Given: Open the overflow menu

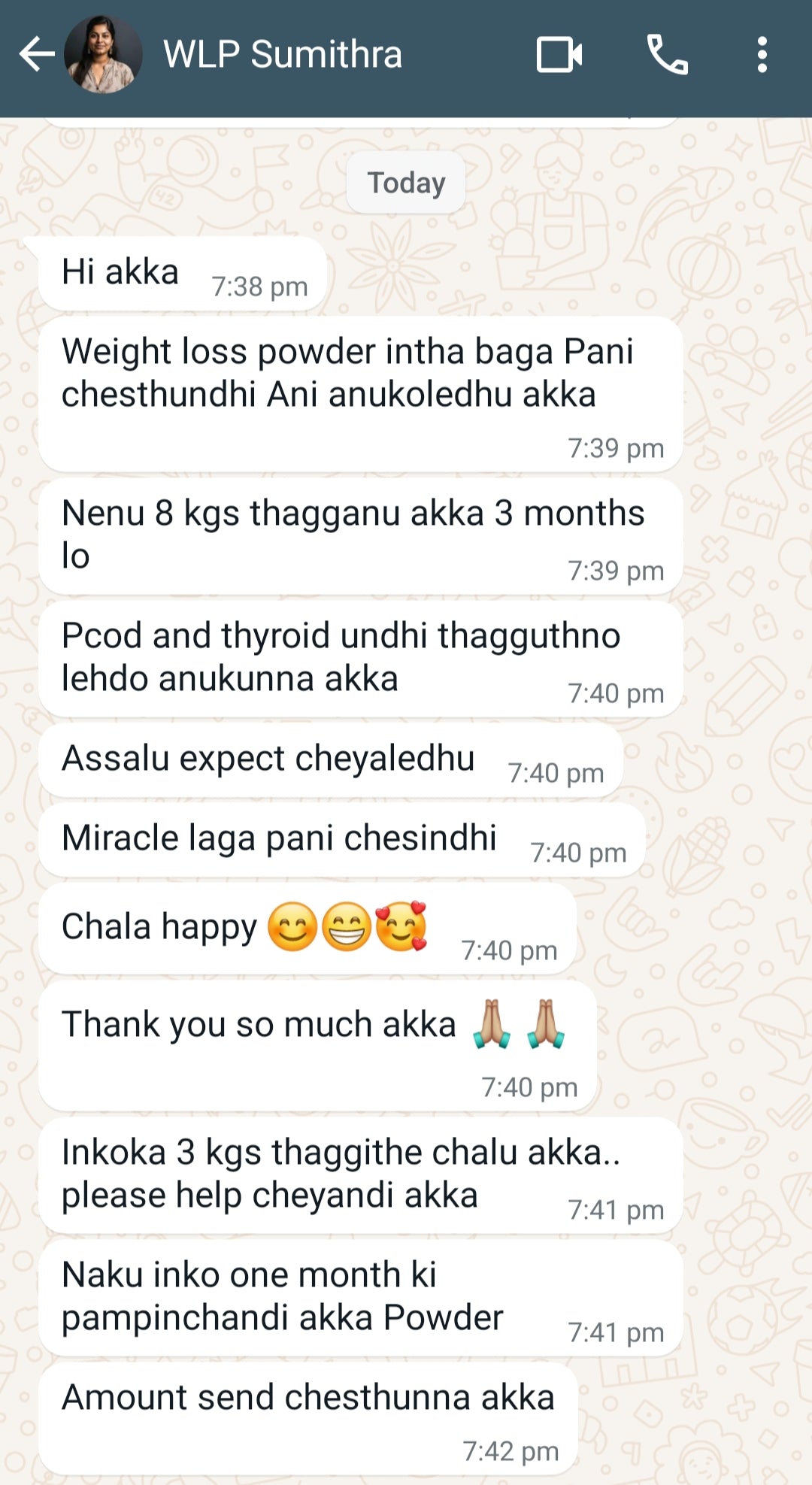Looking at the screenshot, I should click(762, 55).
